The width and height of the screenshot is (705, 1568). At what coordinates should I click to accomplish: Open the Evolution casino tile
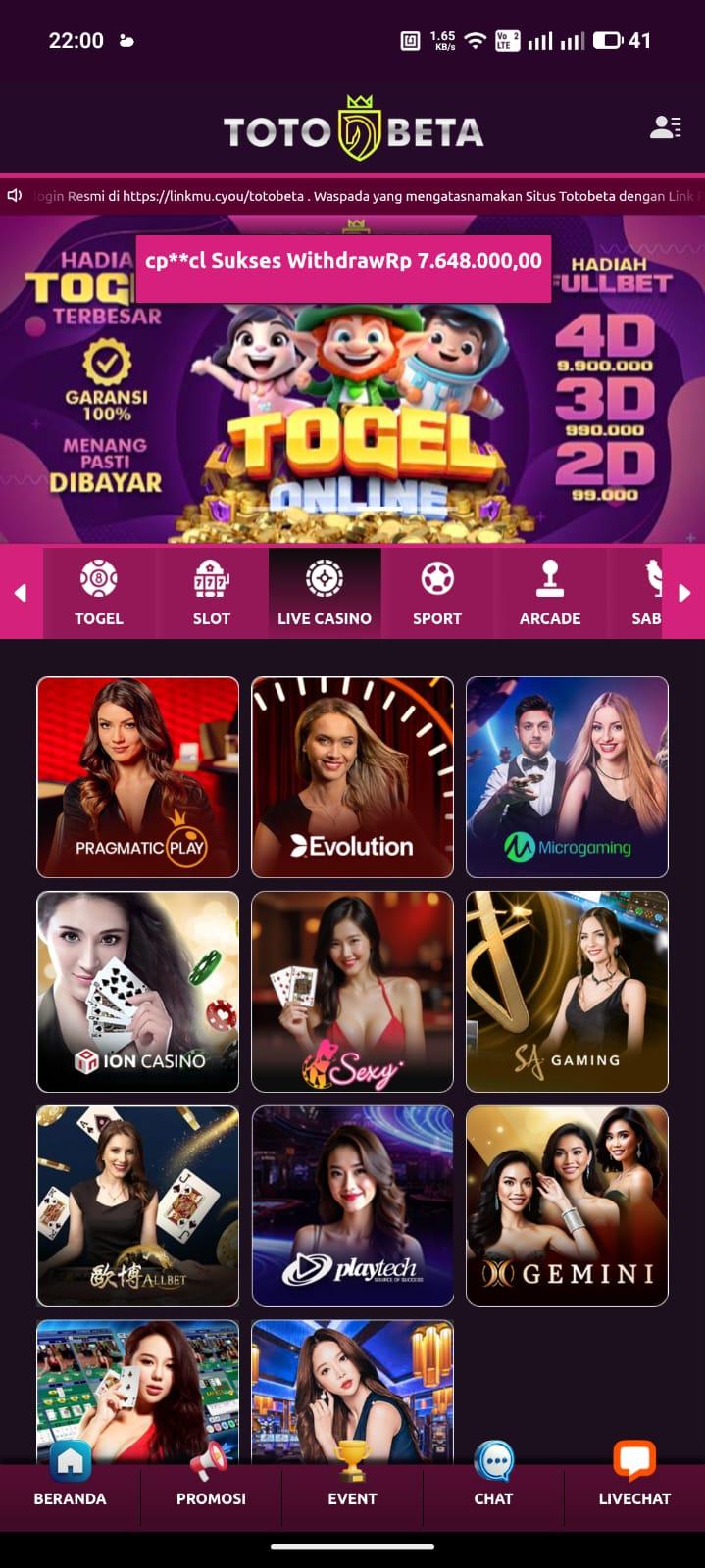click(x=352, y=776)
